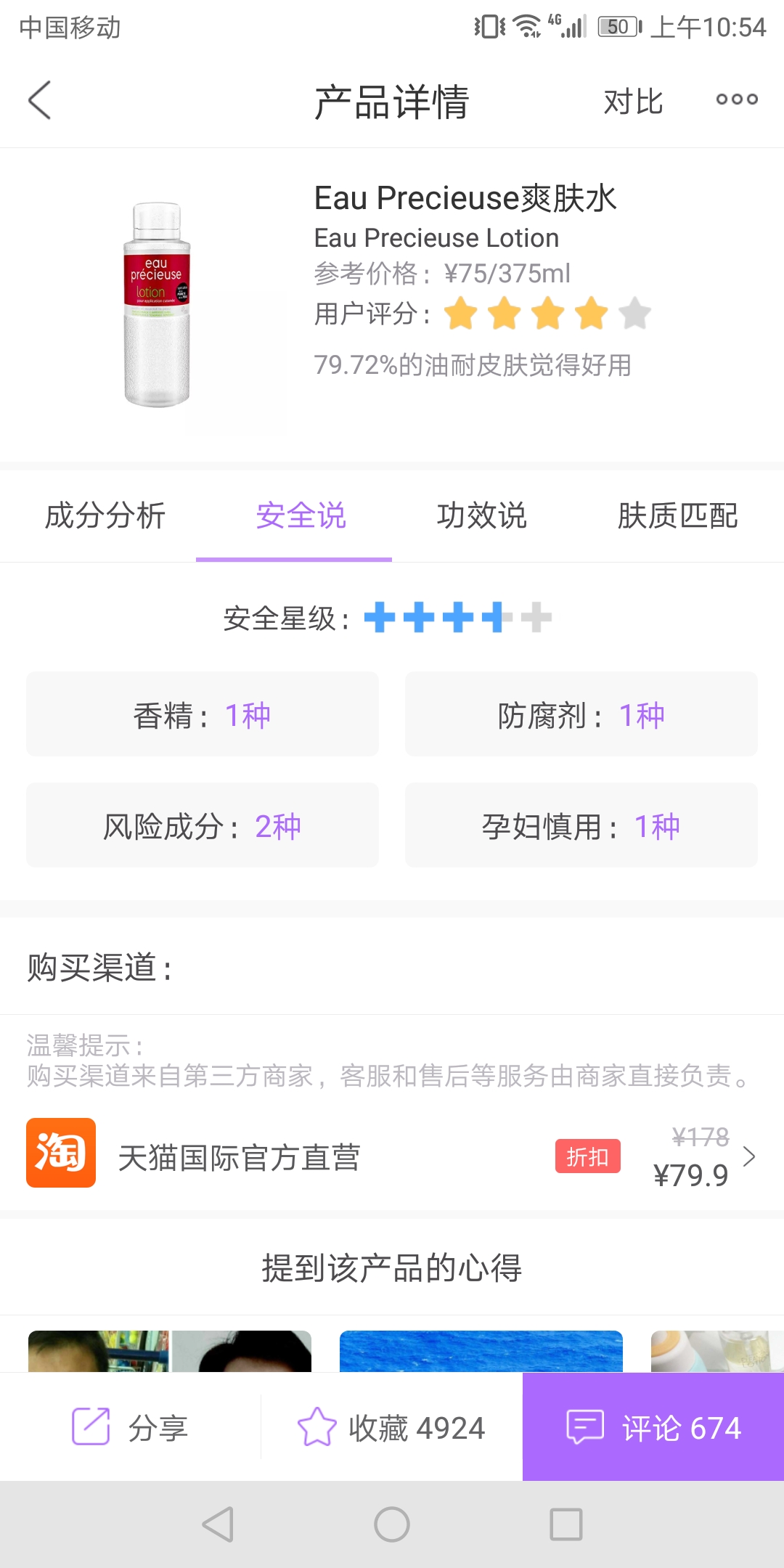Image resolution: width=784 pixels, height=1568 pixels.
Task: Open details for 风险成分 2种
Action: point(202,825)
